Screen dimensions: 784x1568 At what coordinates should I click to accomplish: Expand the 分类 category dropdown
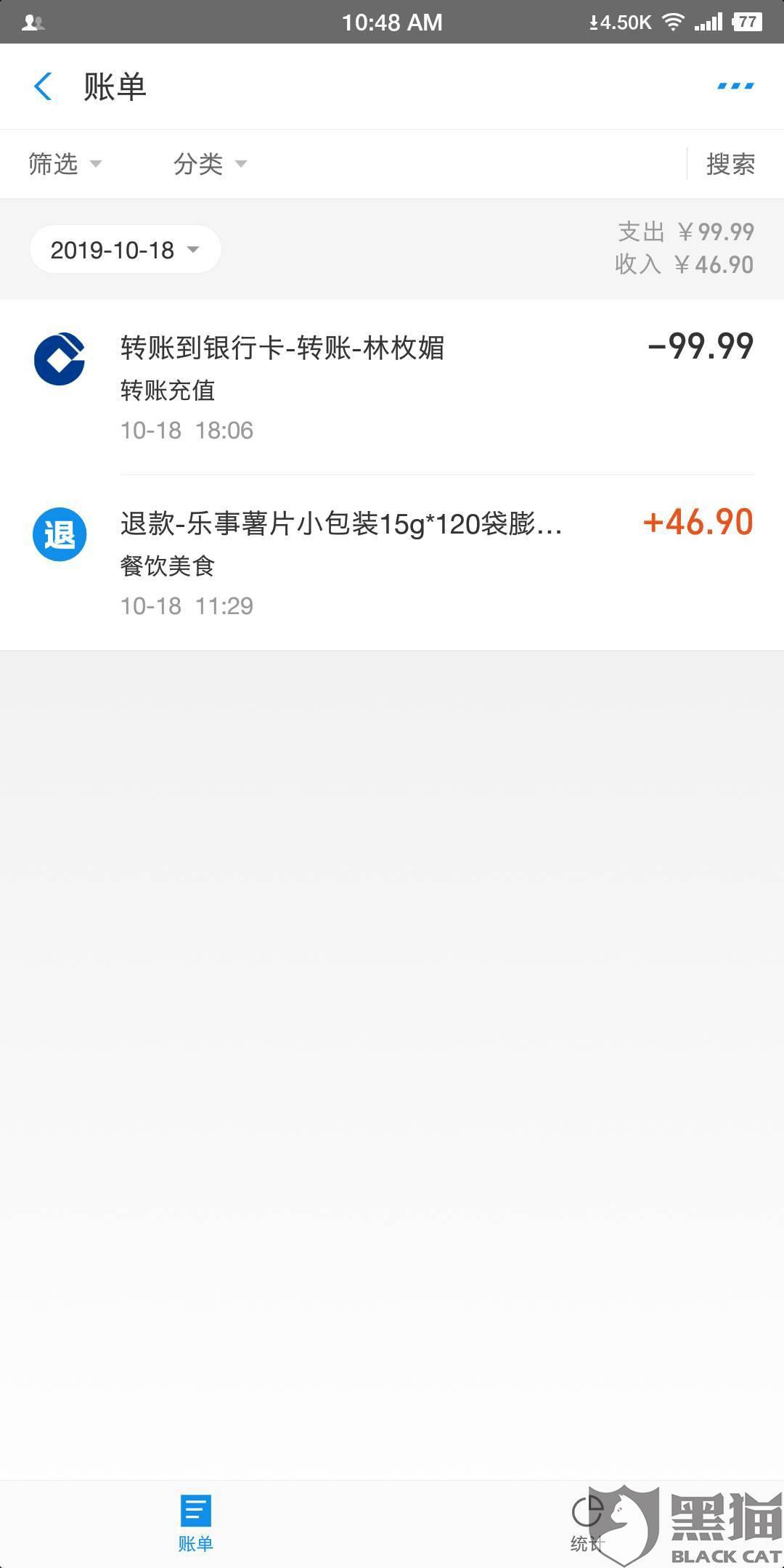211,164
